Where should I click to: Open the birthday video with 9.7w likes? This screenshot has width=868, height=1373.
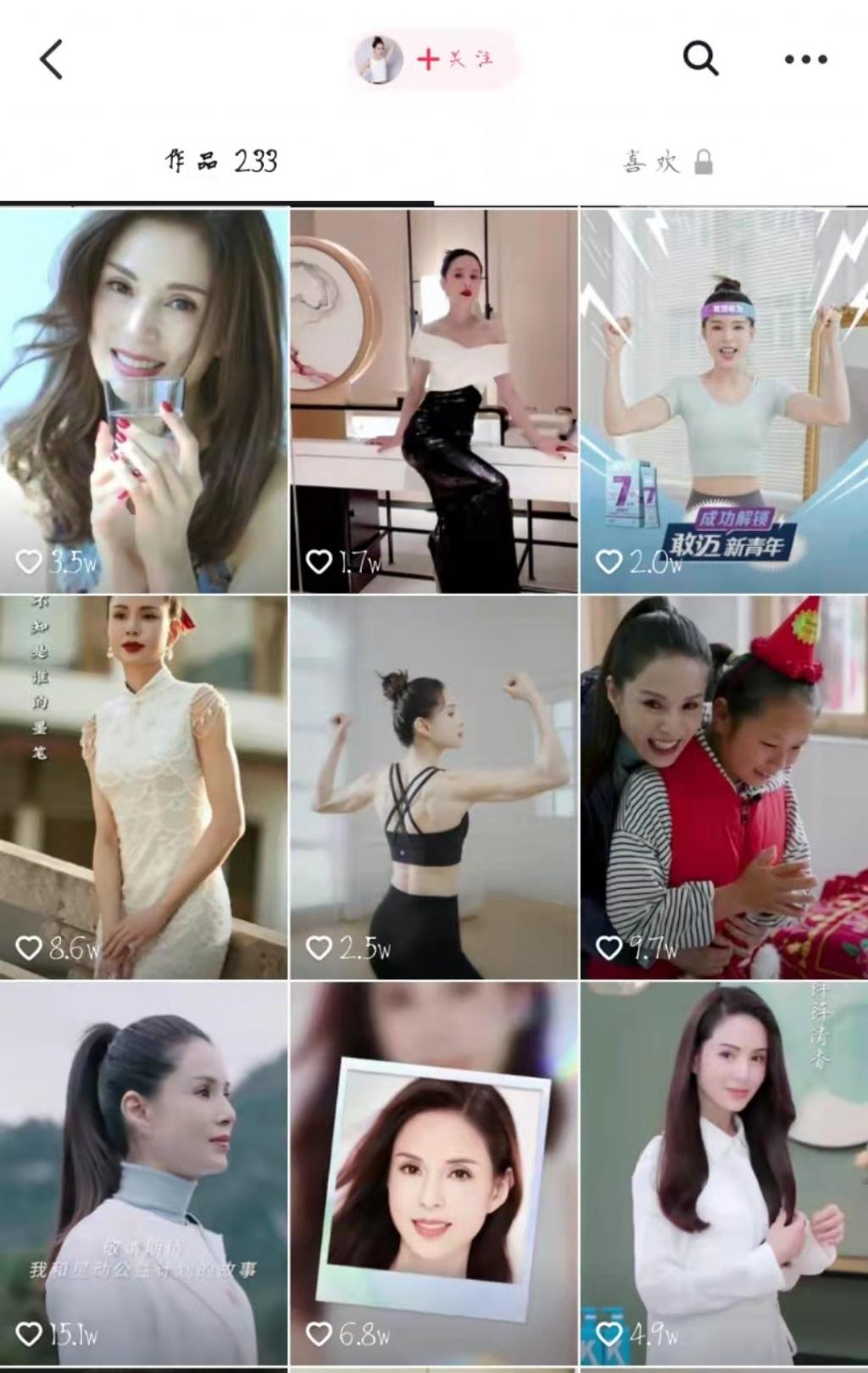click(725, 787)
